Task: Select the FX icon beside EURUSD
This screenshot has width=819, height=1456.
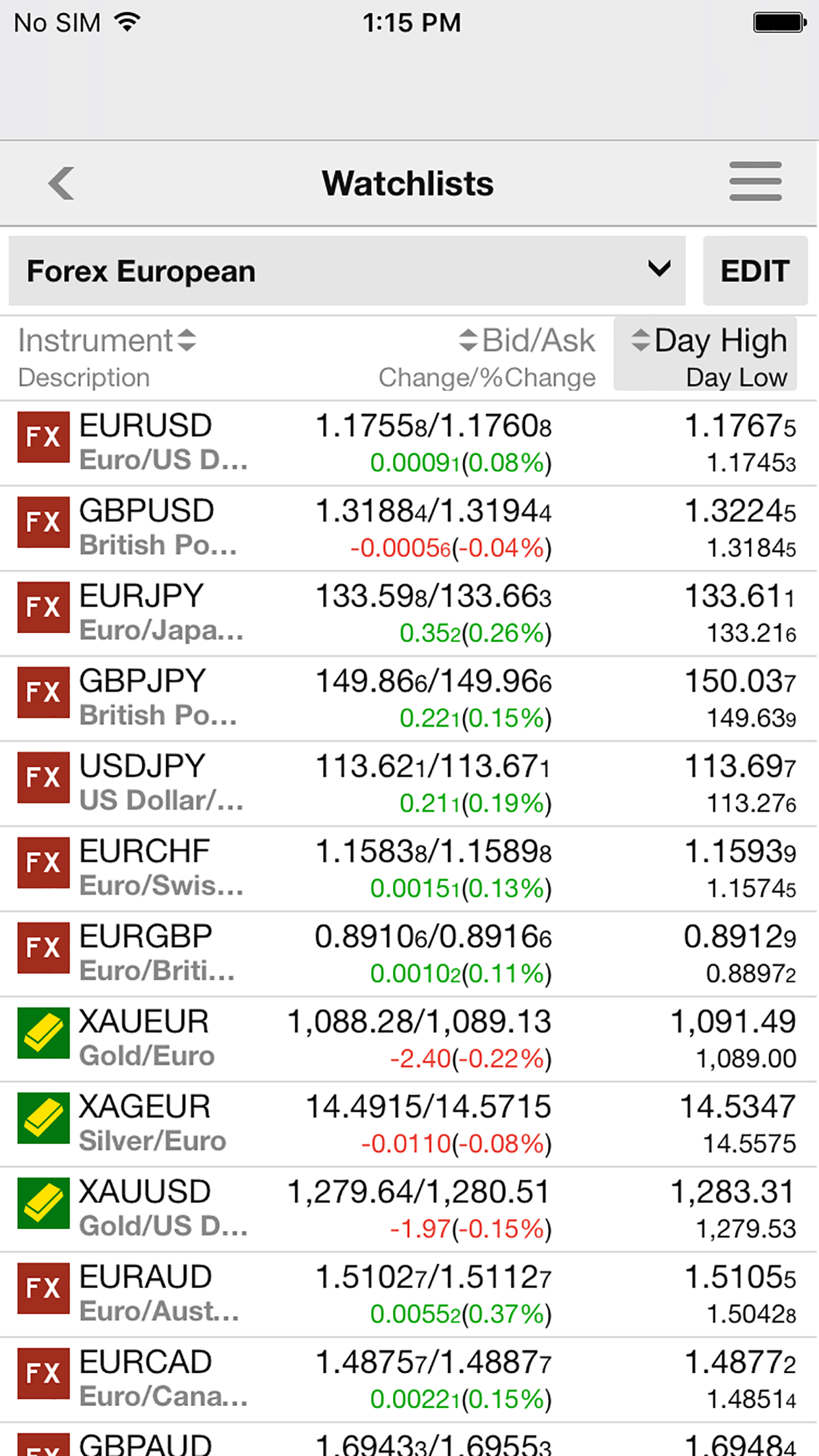Action: pyautogui.click(x=43, y=437)
